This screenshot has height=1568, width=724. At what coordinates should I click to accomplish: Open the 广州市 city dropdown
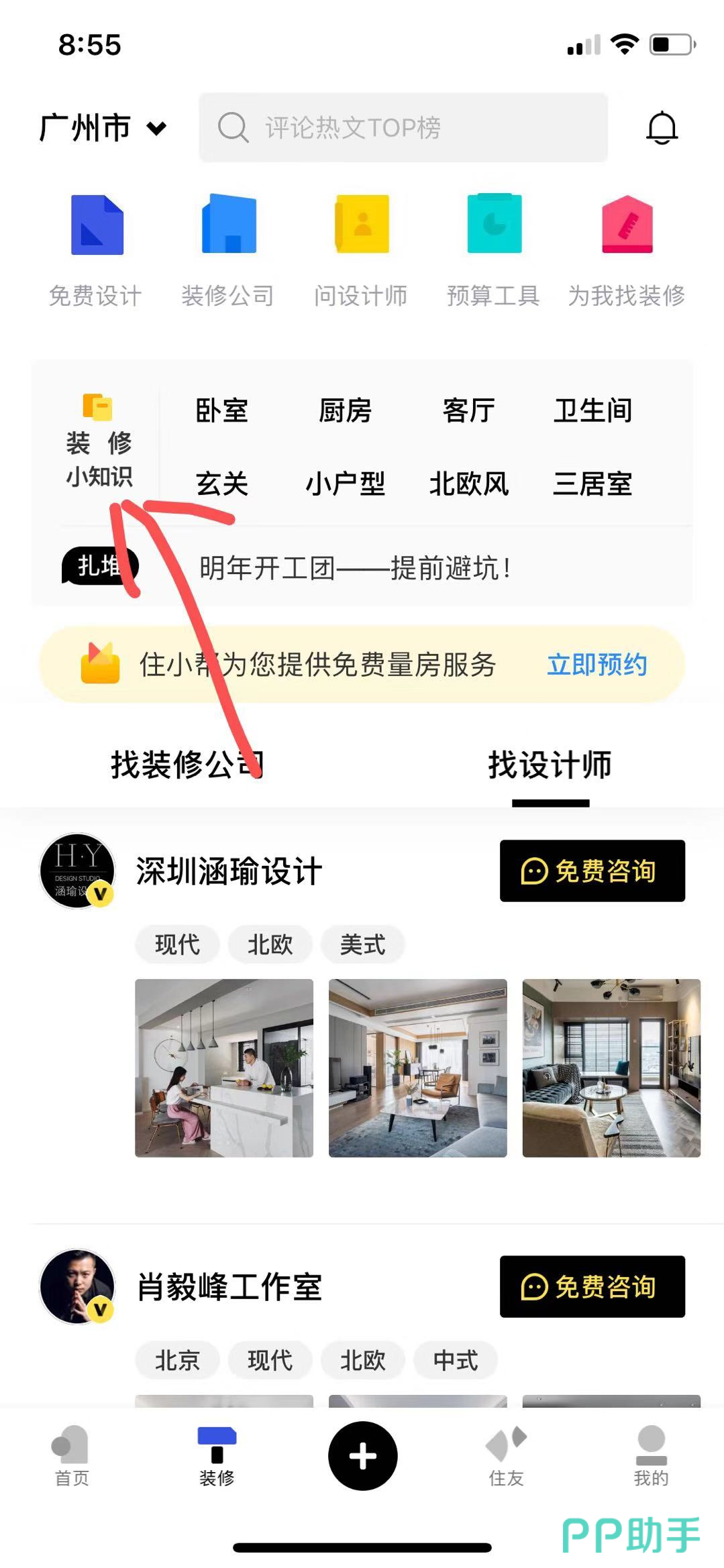(x=102, y=127)
